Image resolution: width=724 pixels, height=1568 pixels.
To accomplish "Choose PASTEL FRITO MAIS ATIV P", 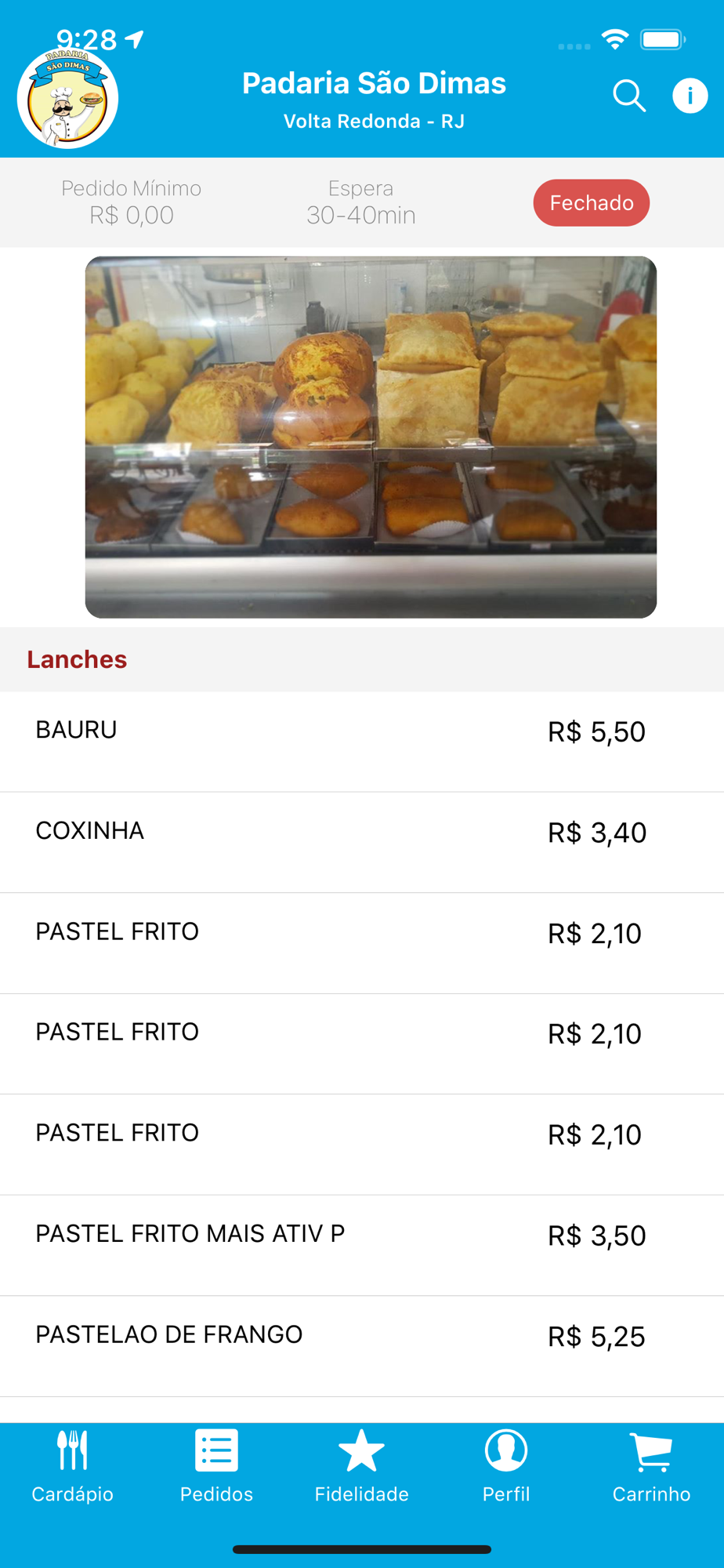I will pos(360,1244).
